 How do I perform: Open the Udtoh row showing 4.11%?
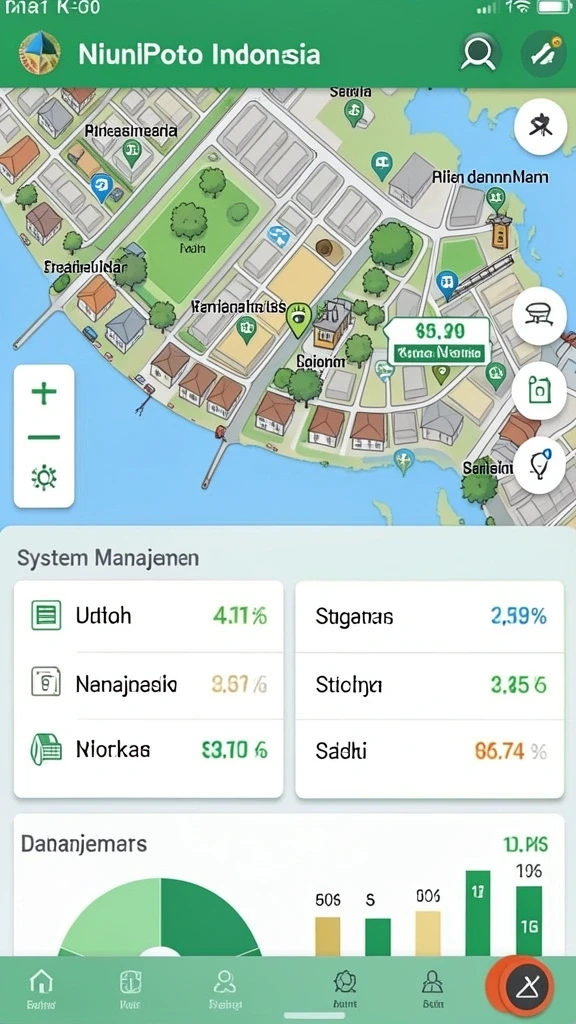[x=149, y=616]
